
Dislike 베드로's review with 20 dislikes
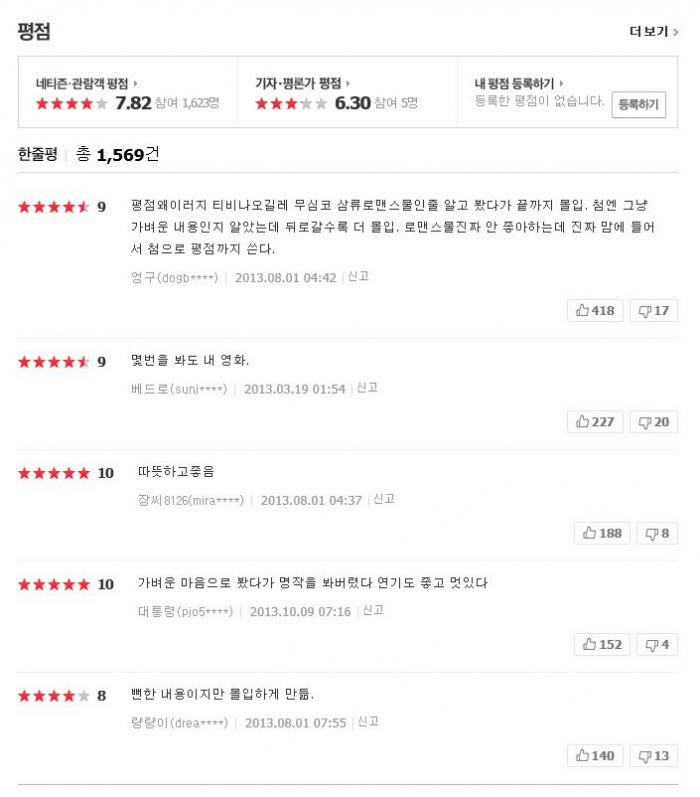(x=654, y=421)
